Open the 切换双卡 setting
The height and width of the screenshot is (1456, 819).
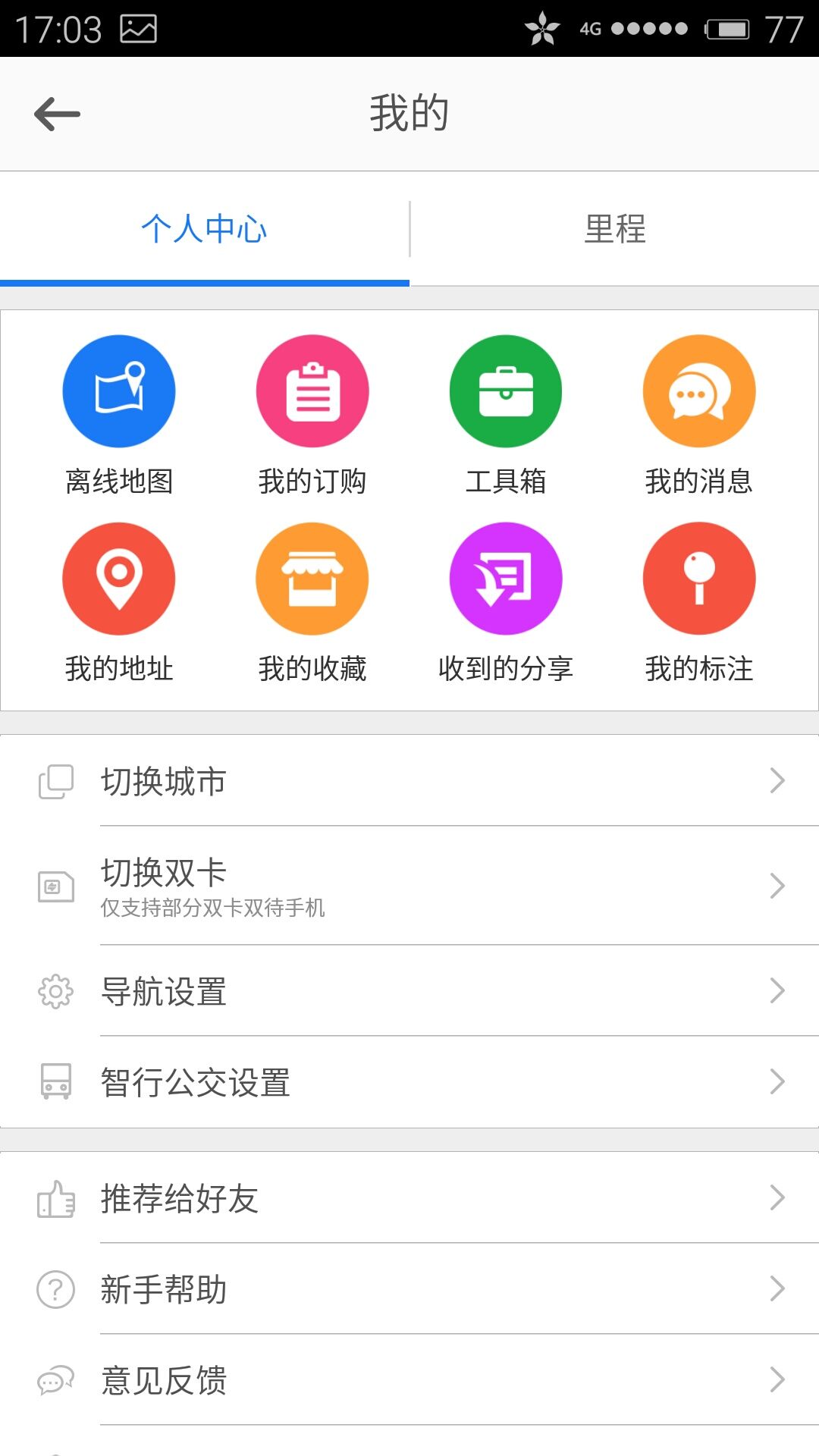point(409,886)
